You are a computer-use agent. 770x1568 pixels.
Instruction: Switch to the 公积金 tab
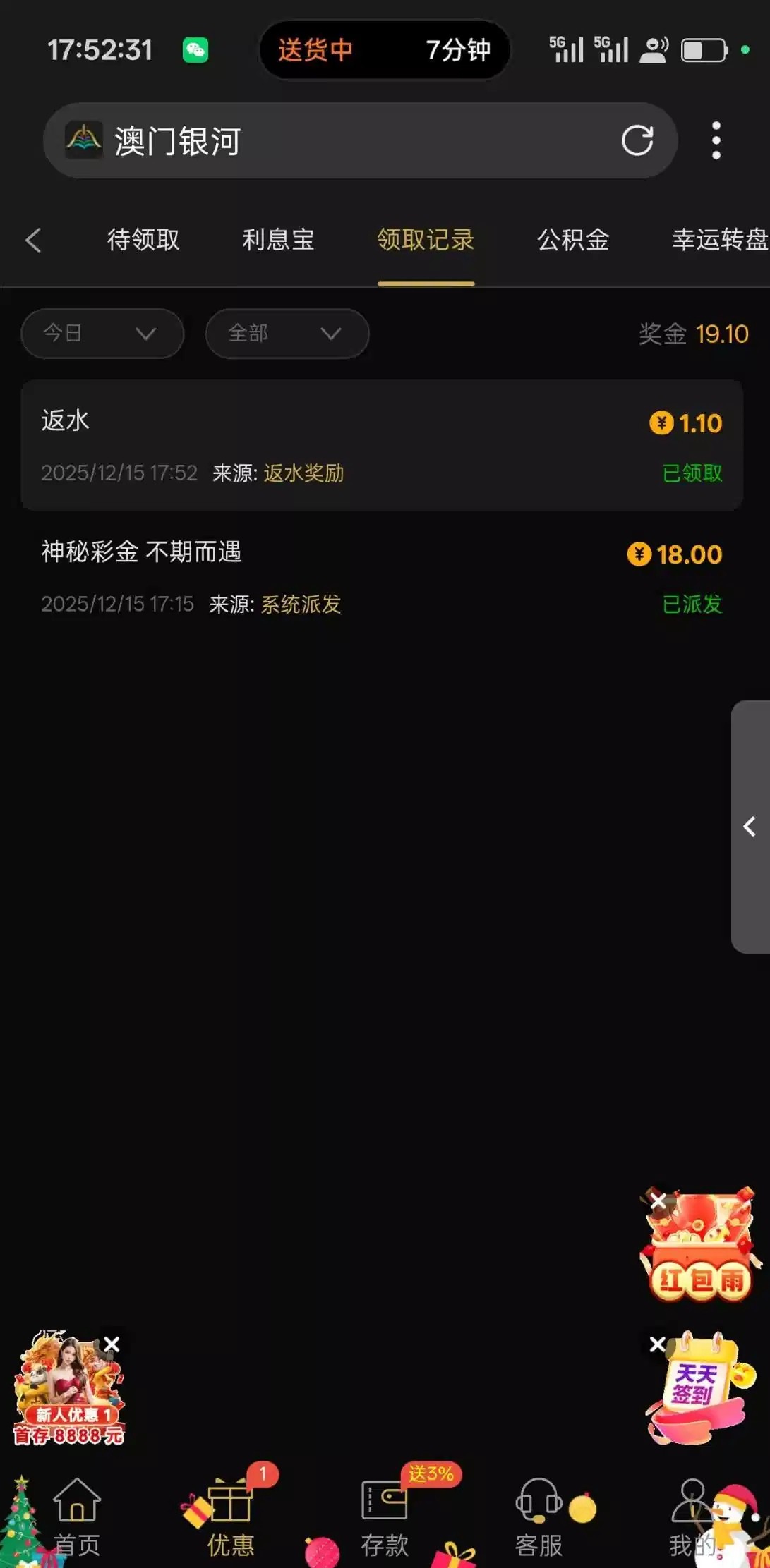(573, 240)
